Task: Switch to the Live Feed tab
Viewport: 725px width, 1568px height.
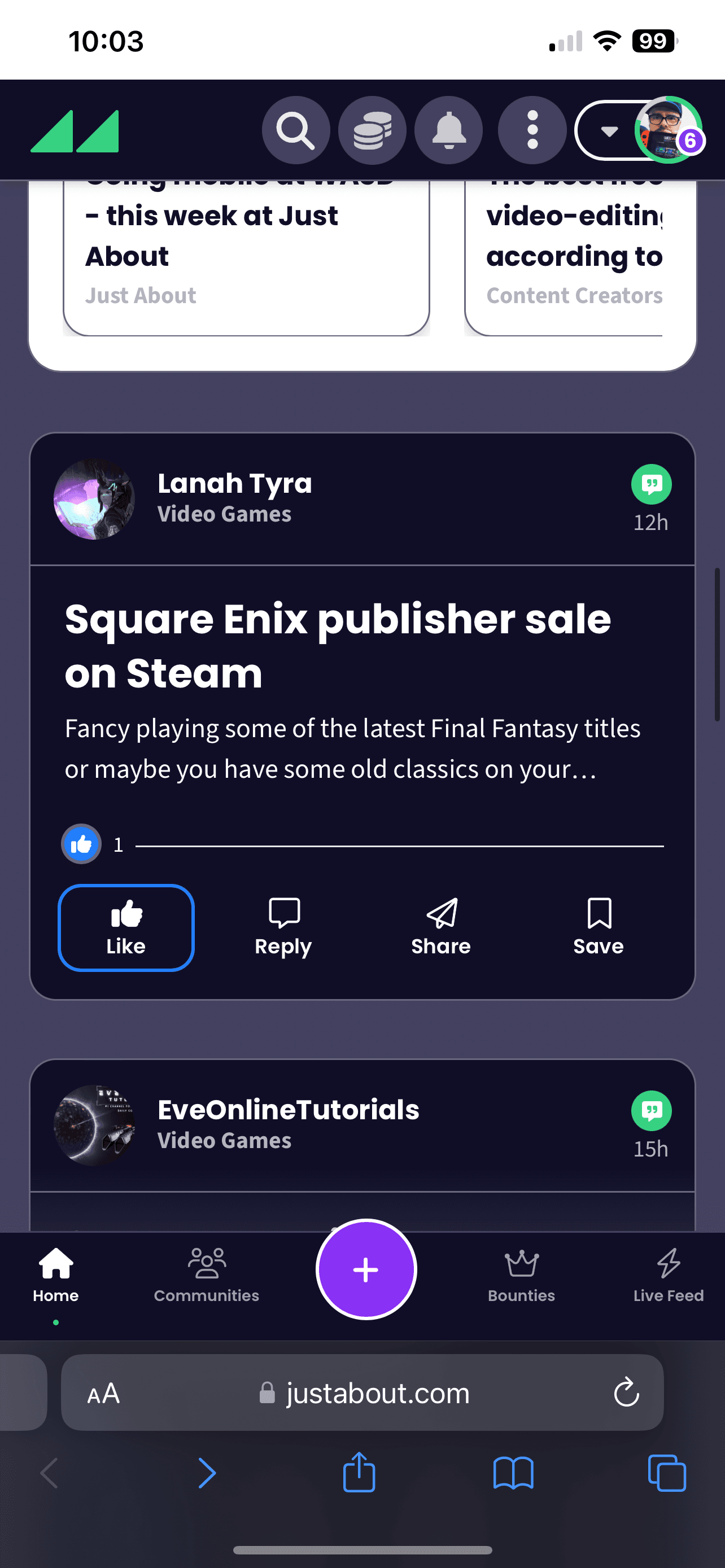Action: click(668, 1274)
